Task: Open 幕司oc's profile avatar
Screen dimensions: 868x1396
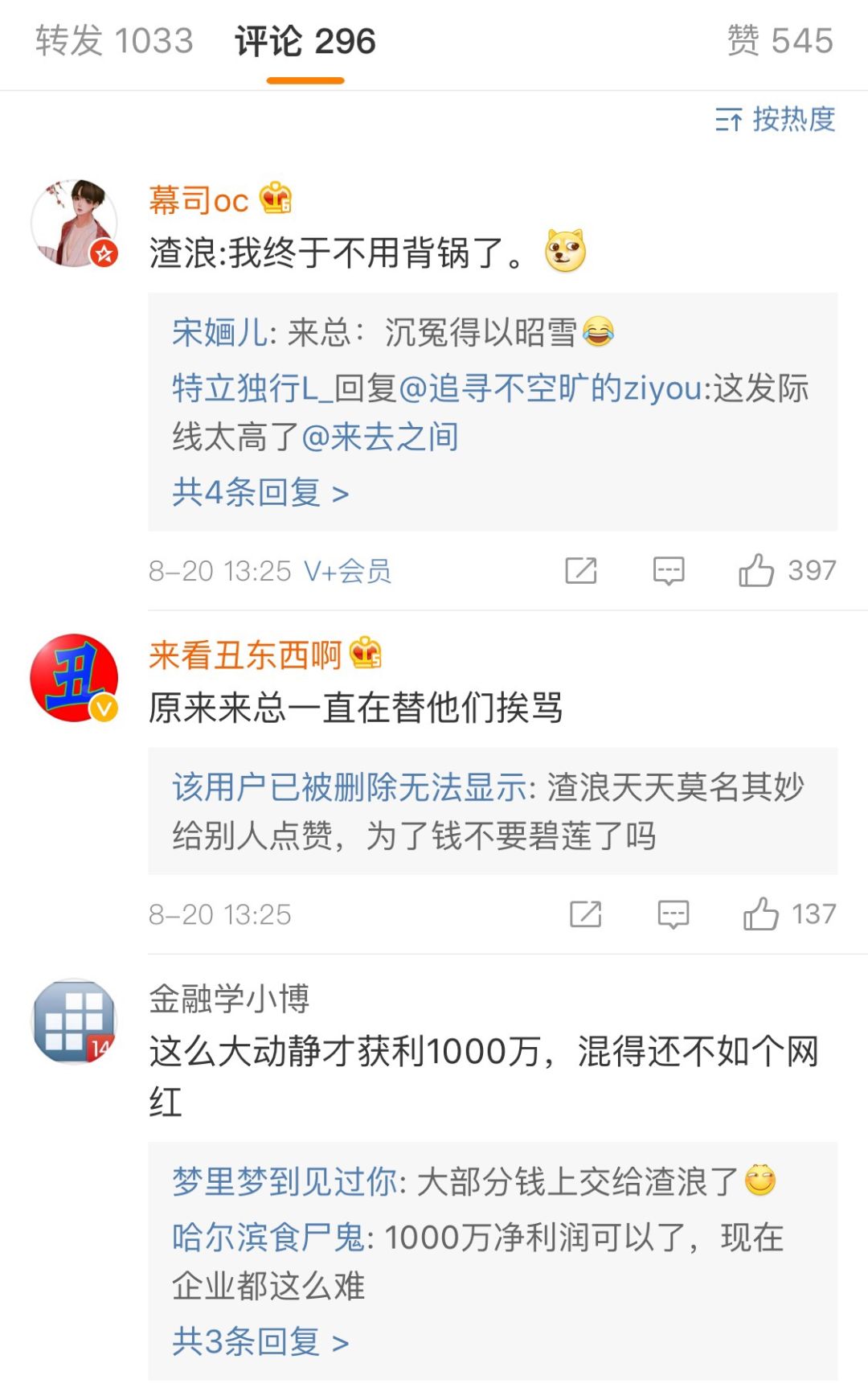Action: tap(74, 223)
